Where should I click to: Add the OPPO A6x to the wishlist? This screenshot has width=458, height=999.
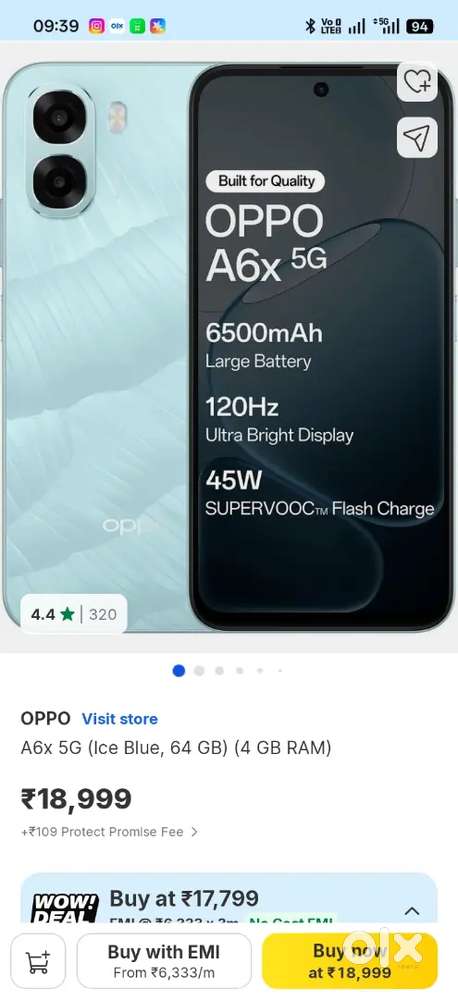pos(417,82)
